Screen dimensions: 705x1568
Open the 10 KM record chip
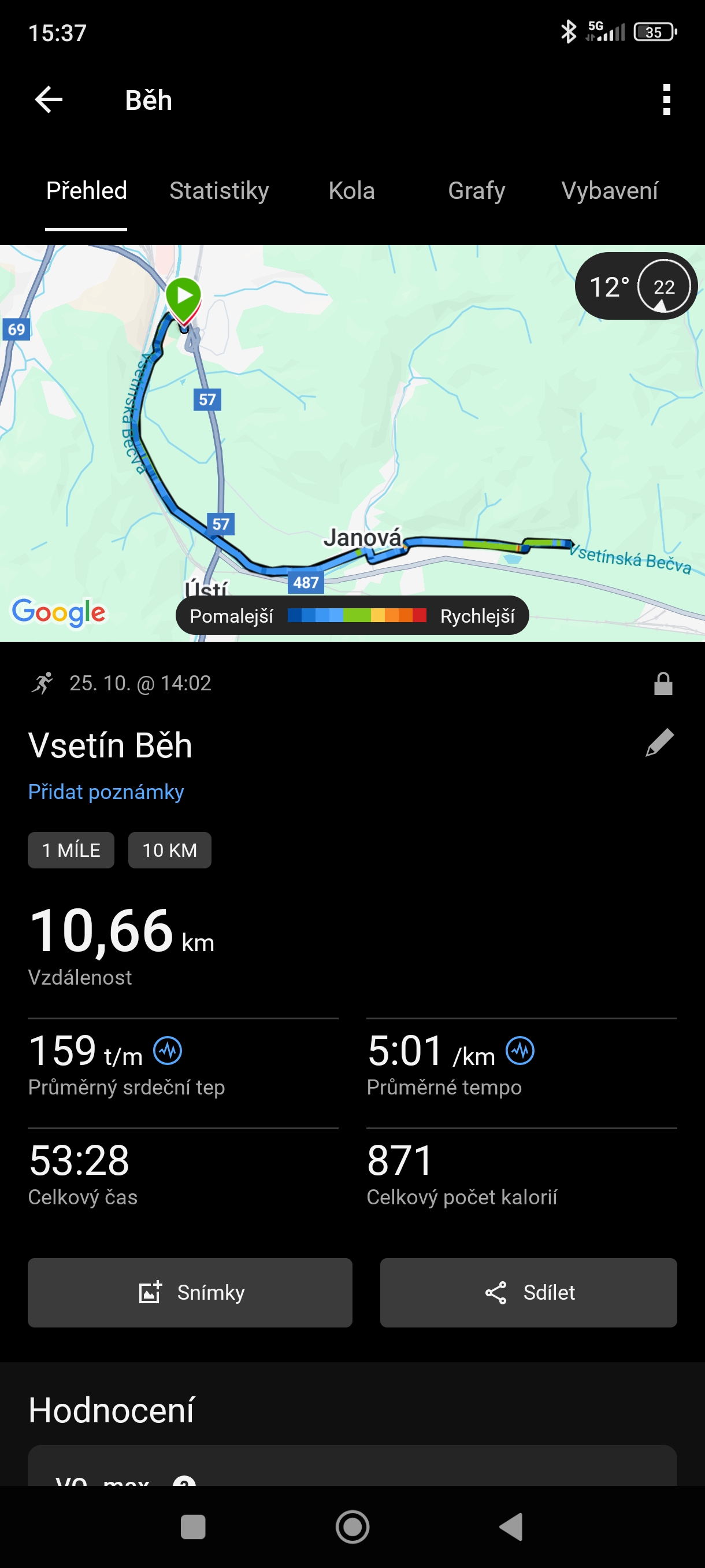pos(170,850)
